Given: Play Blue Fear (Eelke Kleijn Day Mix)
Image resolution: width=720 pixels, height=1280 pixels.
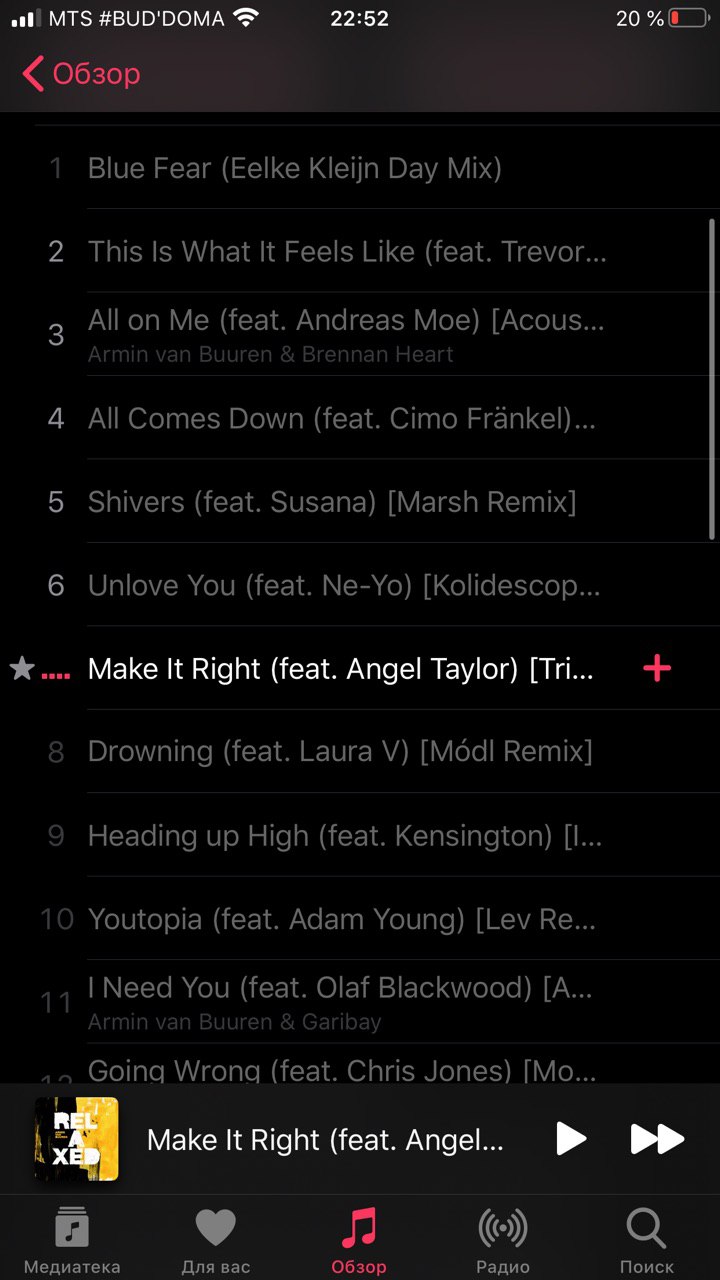Looking at the screenshot, I should pos(295,168).
